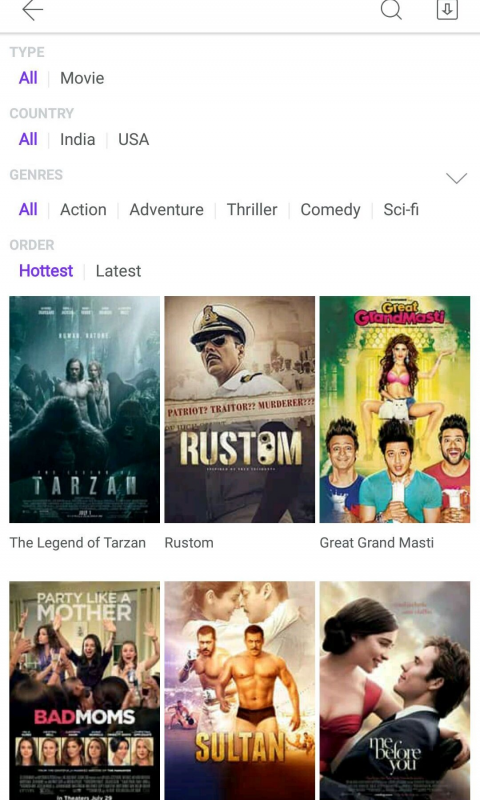Sort movies by Latest
The width and height of the screenshot is (480, 800).
coord(118,271)
